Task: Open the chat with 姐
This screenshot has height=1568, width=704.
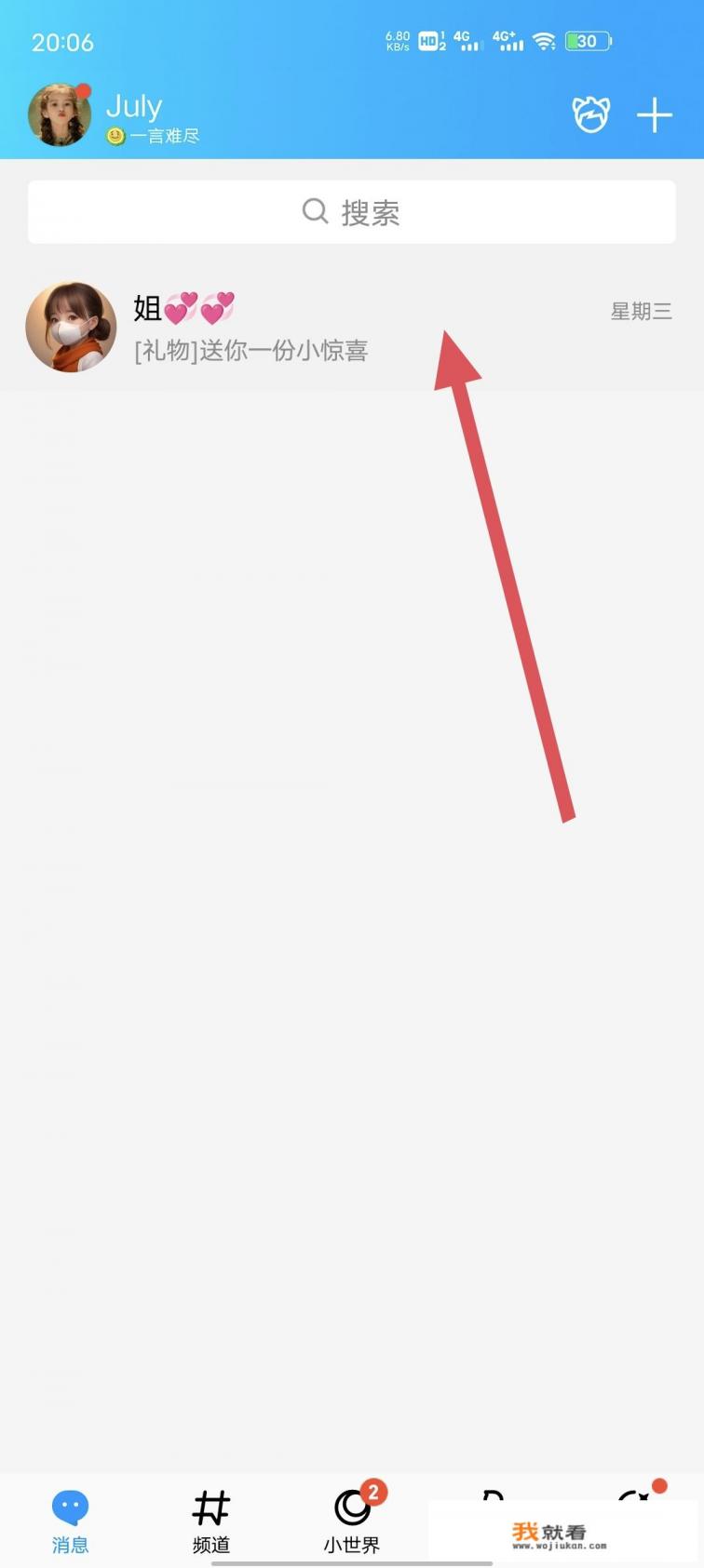Action: point(352,328)
